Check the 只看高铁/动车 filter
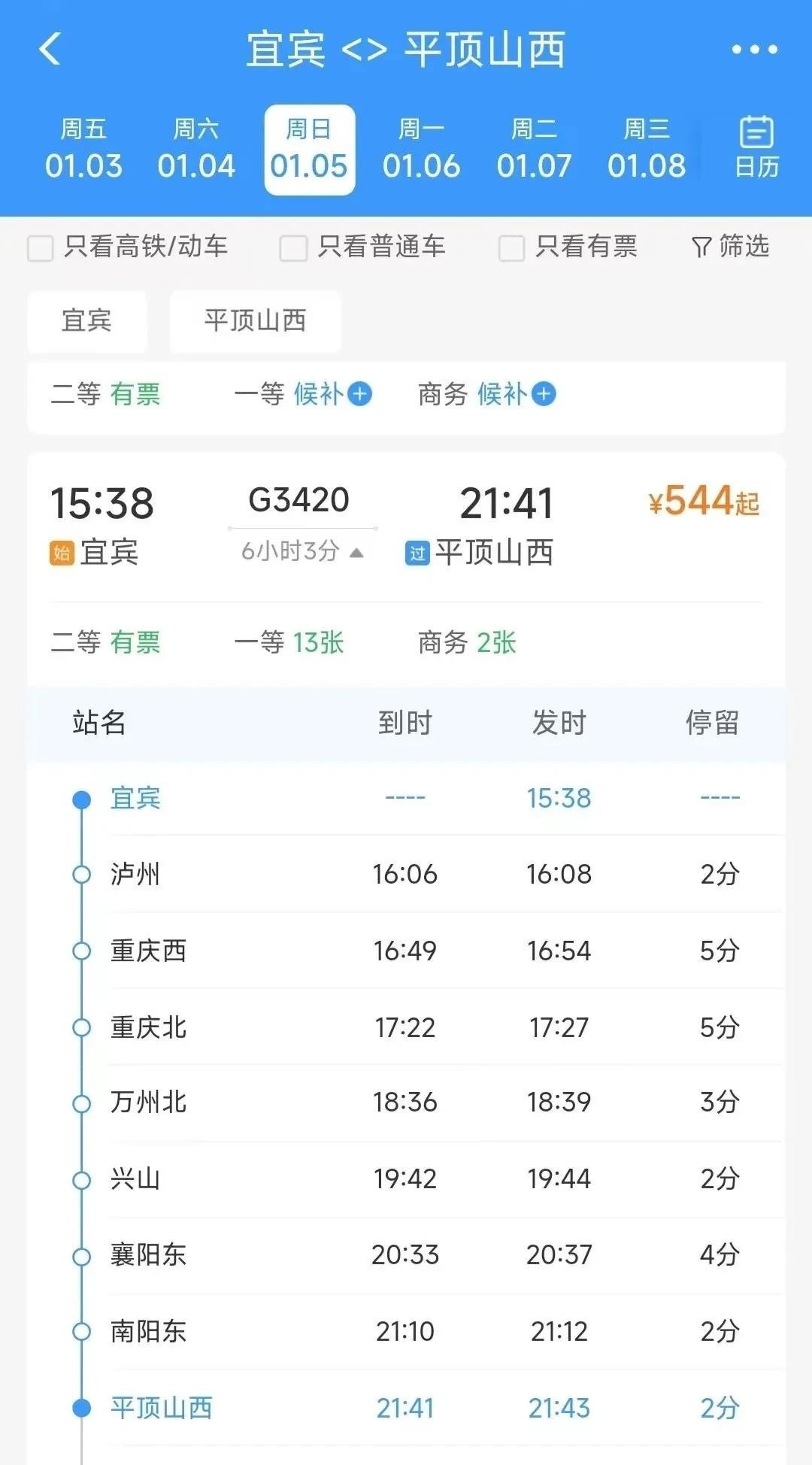Screen dimensions: 812x1465 click(41, 247)
